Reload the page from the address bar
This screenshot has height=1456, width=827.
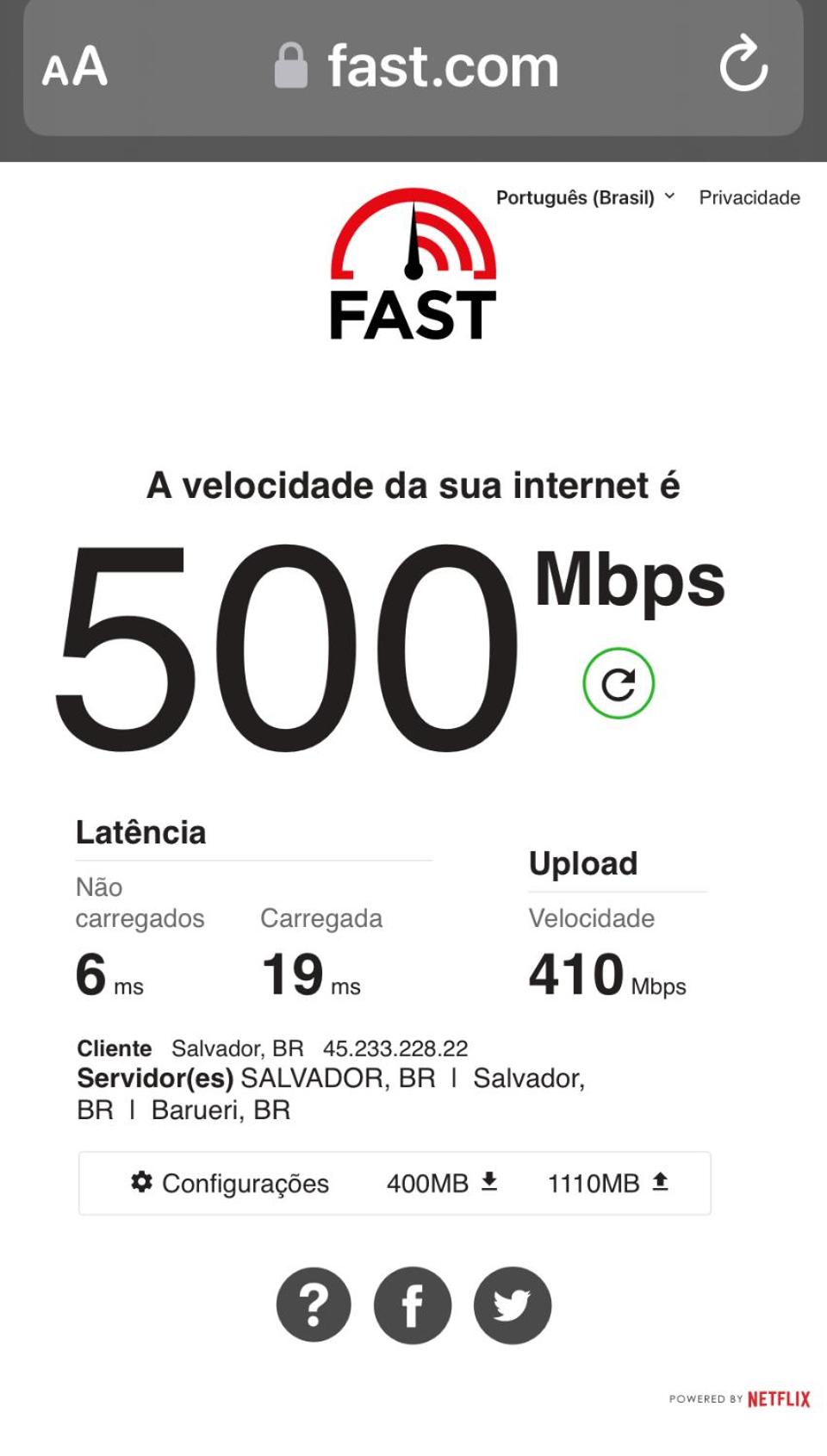coord(743,65)
